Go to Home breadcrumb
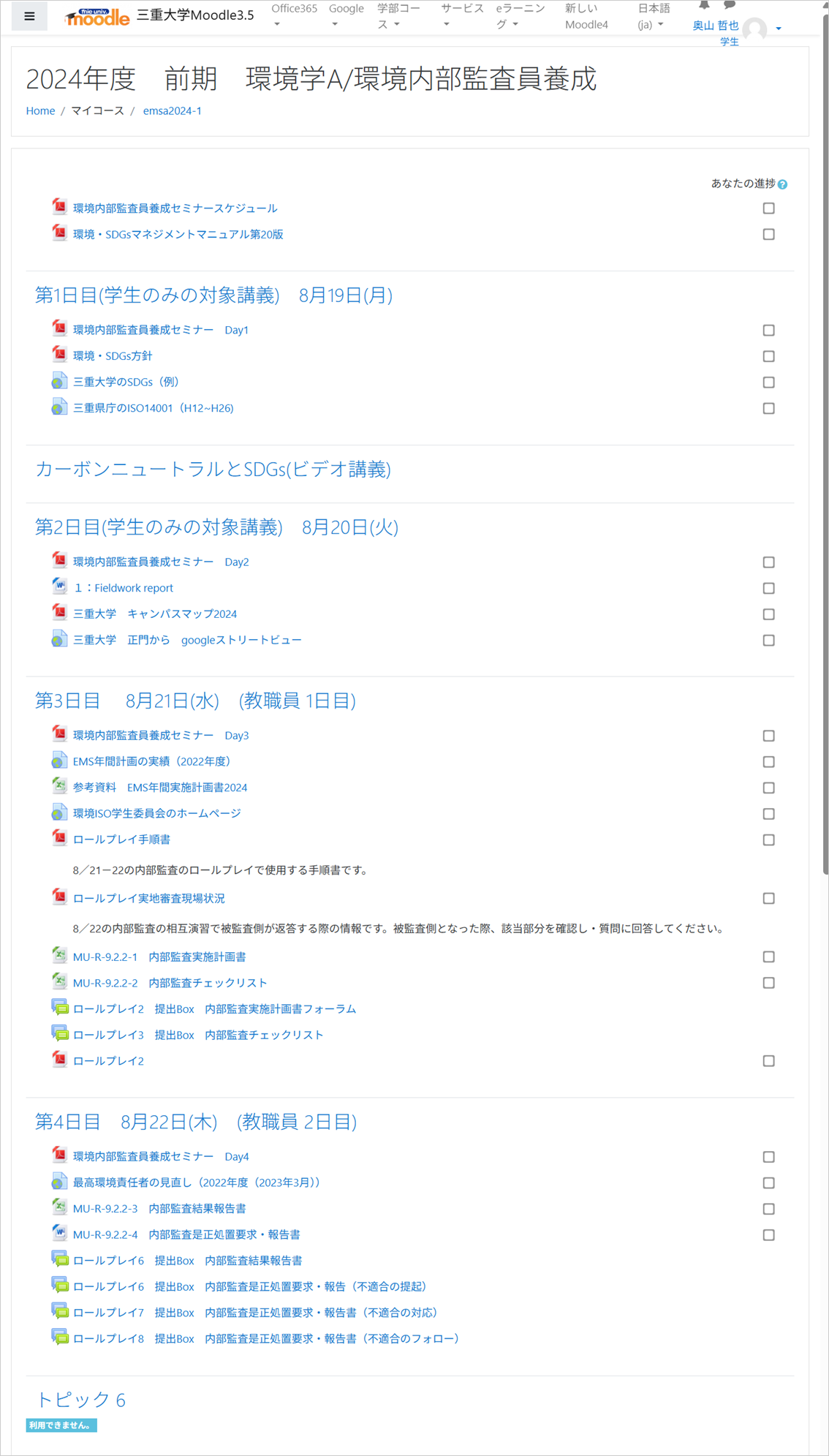Viewport: 829px width, 1456px height. tap(40, 110)
